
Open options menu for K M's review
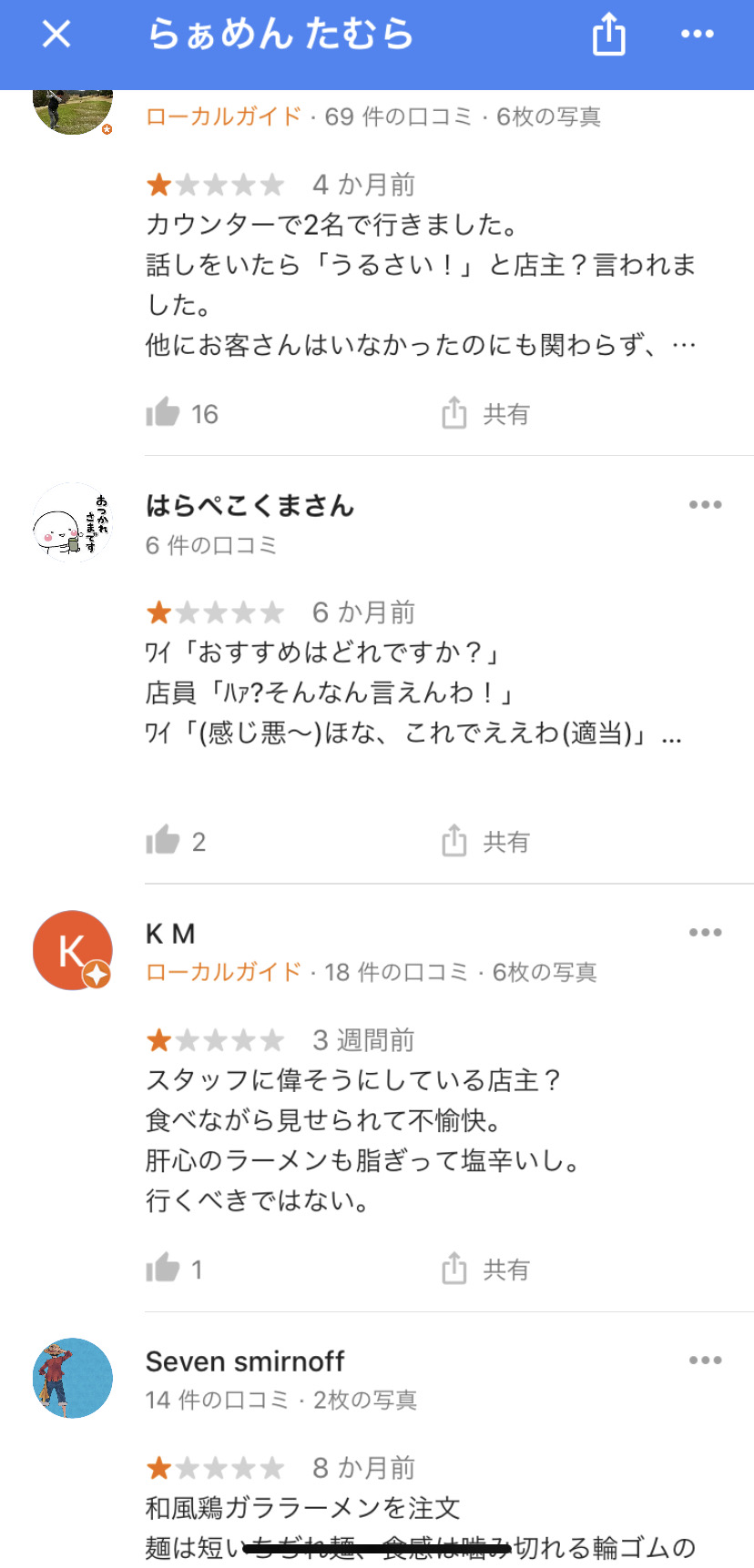coord(706,932)
